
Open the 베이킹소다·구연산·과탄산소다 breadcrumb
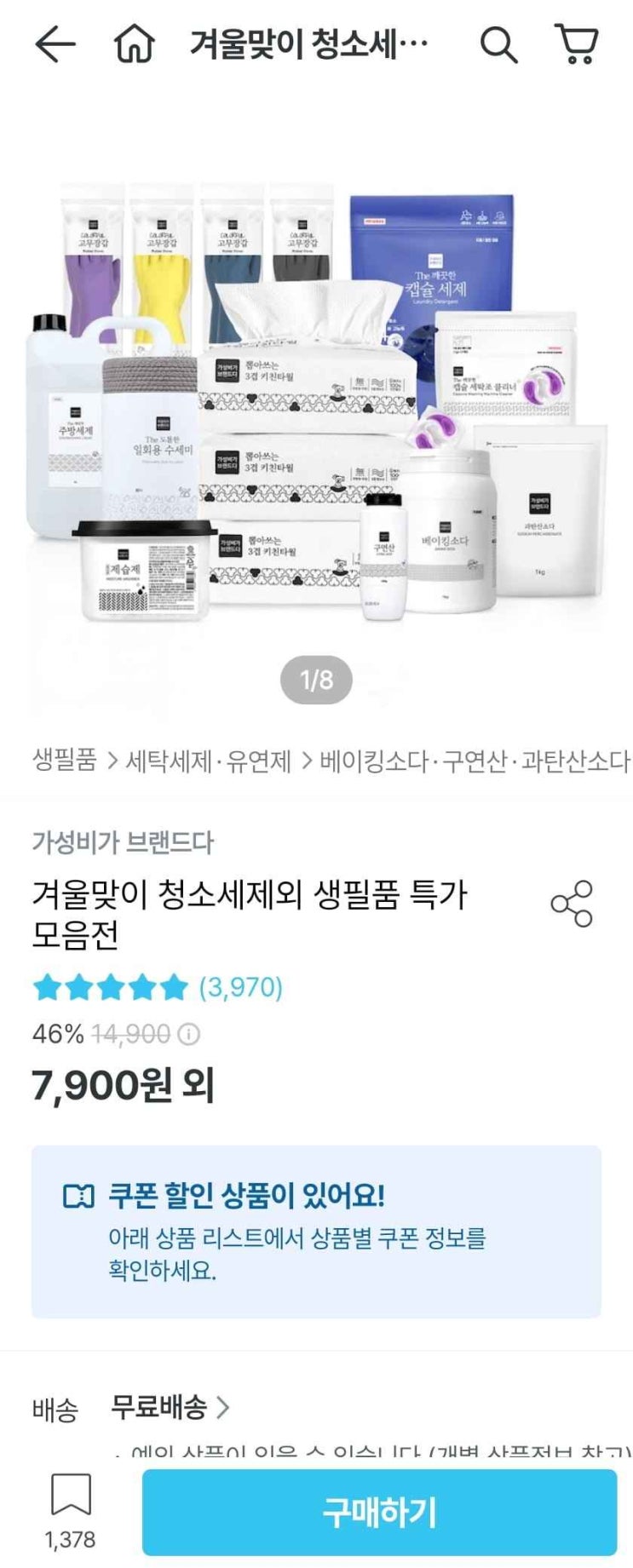click(x=475, y=760)
